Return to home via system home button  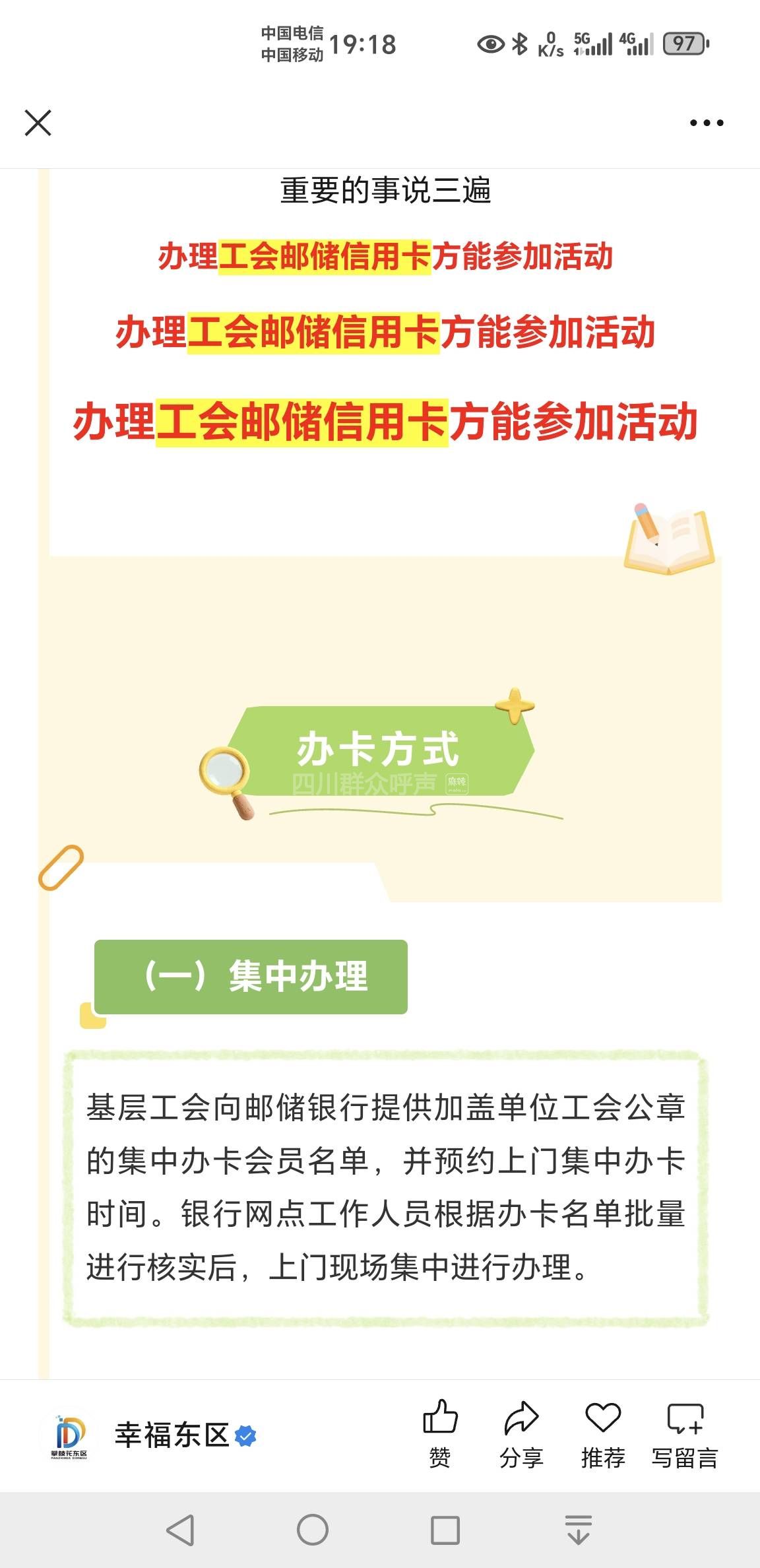tap(313, 1530)
